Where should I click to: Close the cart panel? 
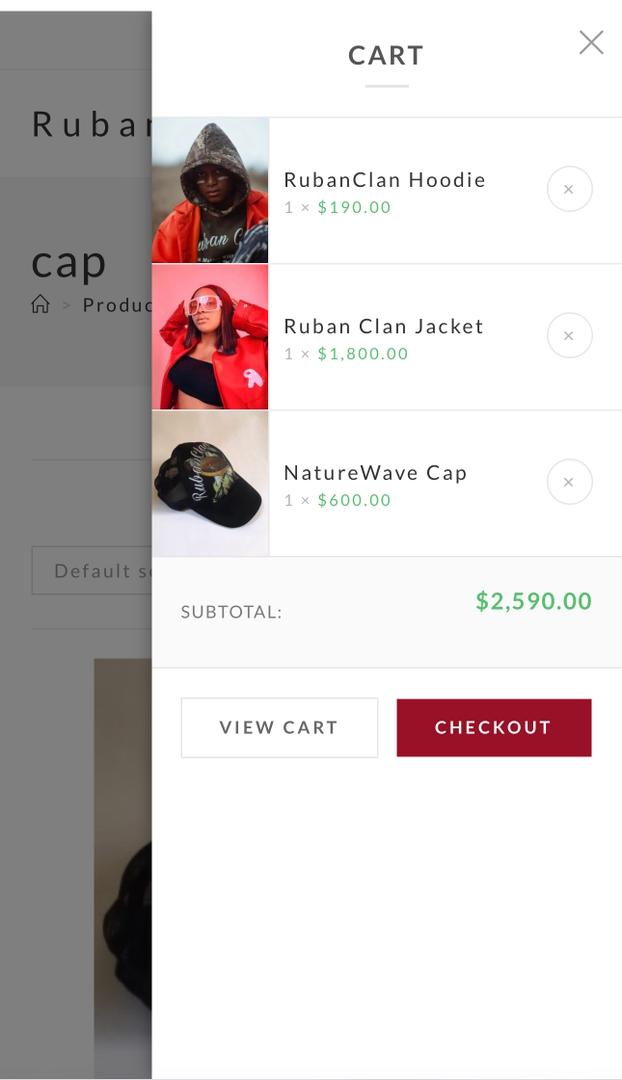(x=591, y=42)
